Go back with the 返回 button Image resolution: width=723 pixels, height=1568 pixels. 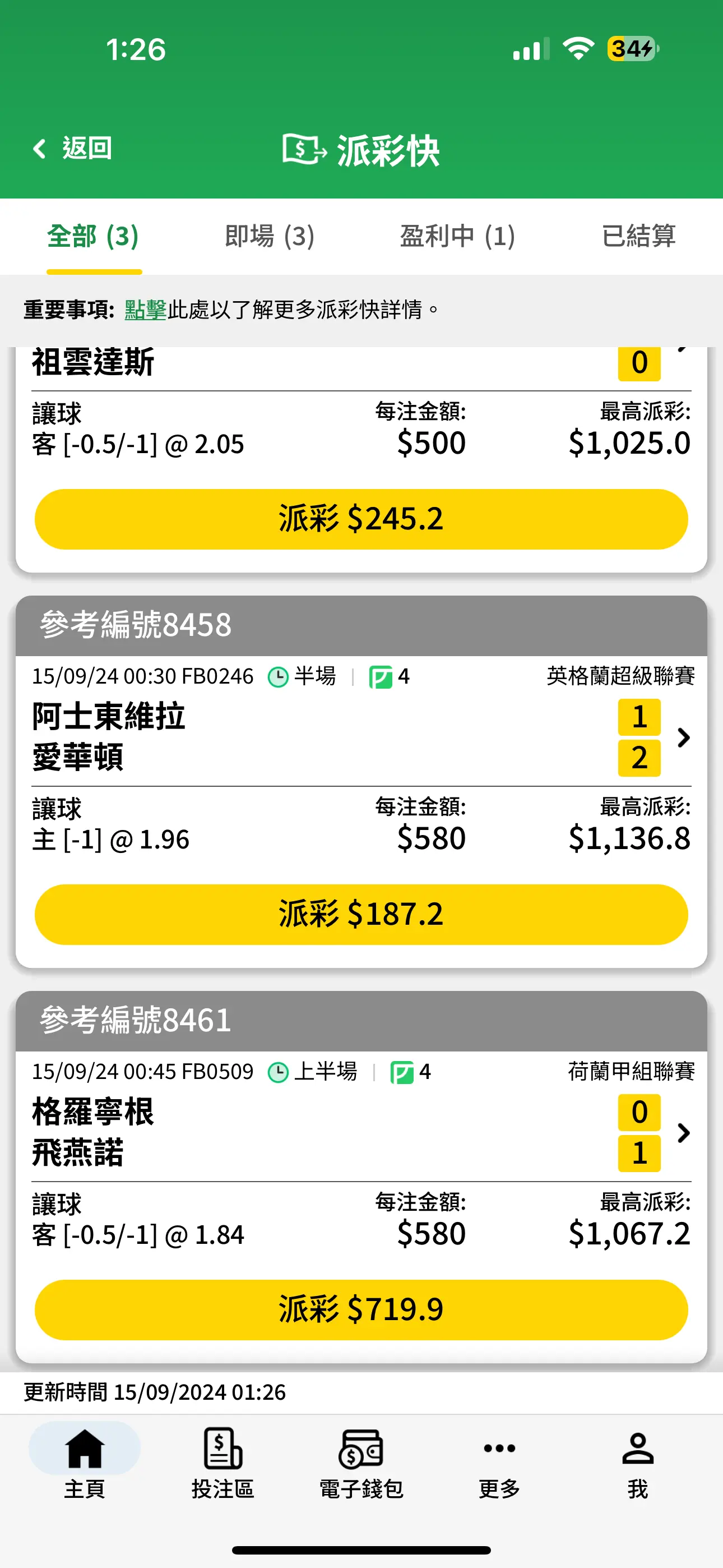72,148
